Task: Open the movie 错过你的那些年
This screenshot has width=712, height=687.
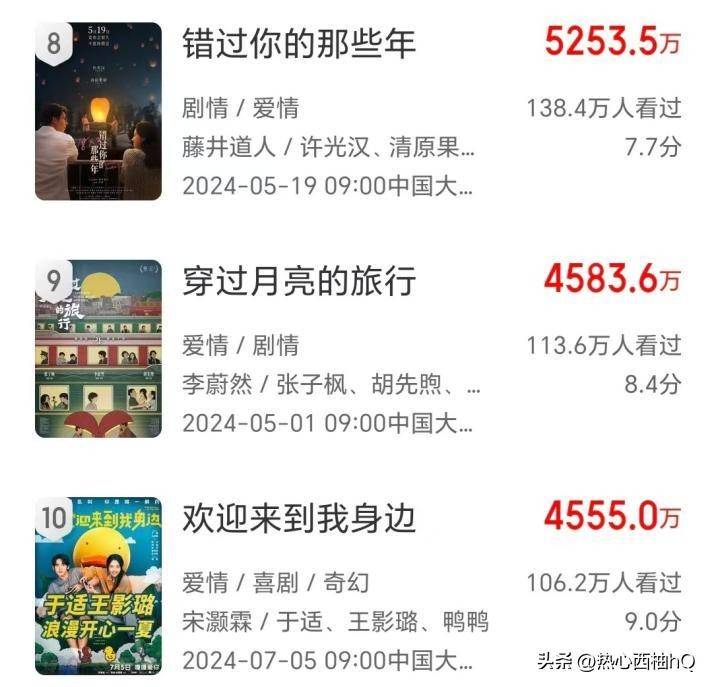Action: click(x=299, y=44)
